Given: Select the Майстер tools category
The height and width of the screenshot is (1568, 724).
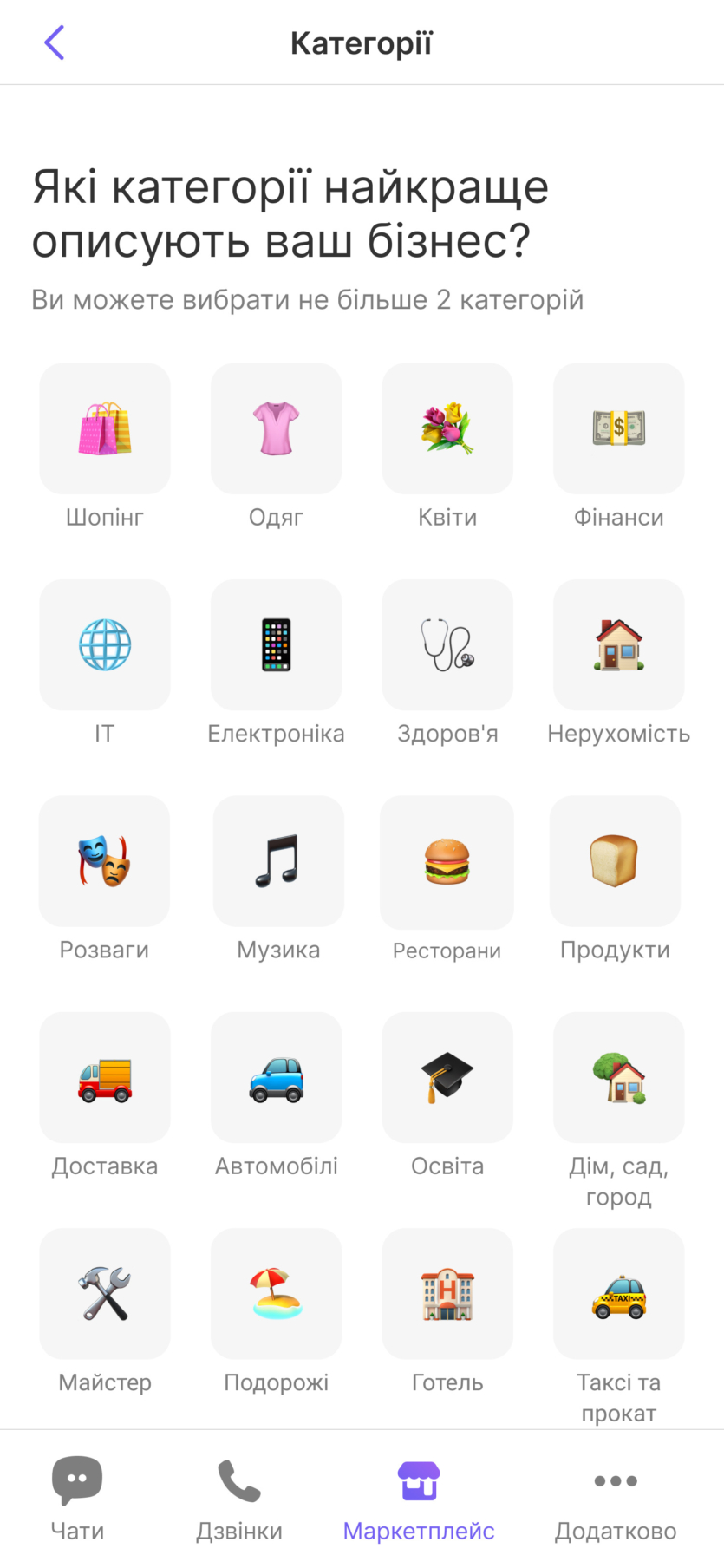Looking at the screenshot, I should point(104,1294).
